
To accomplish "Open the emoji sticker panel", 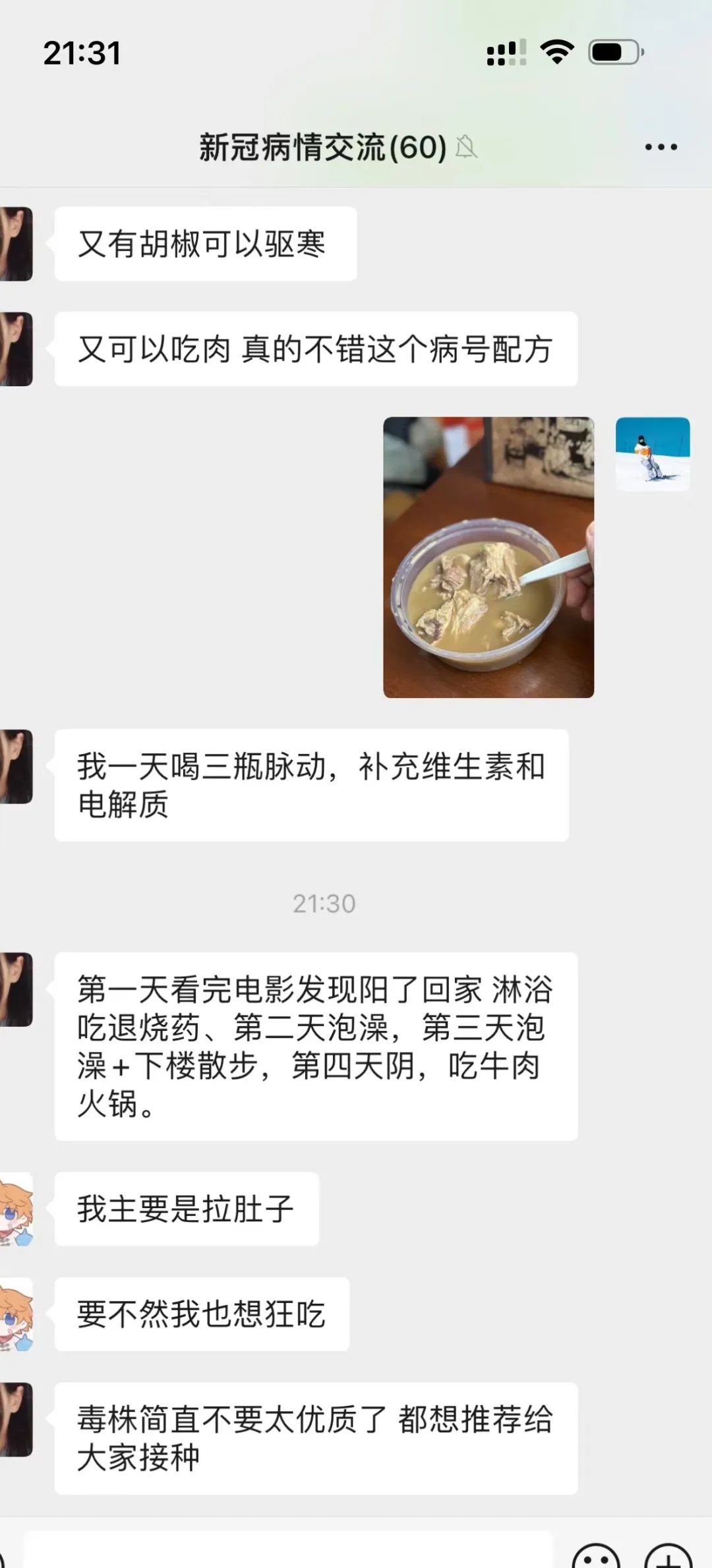I will click(596, 1557).
